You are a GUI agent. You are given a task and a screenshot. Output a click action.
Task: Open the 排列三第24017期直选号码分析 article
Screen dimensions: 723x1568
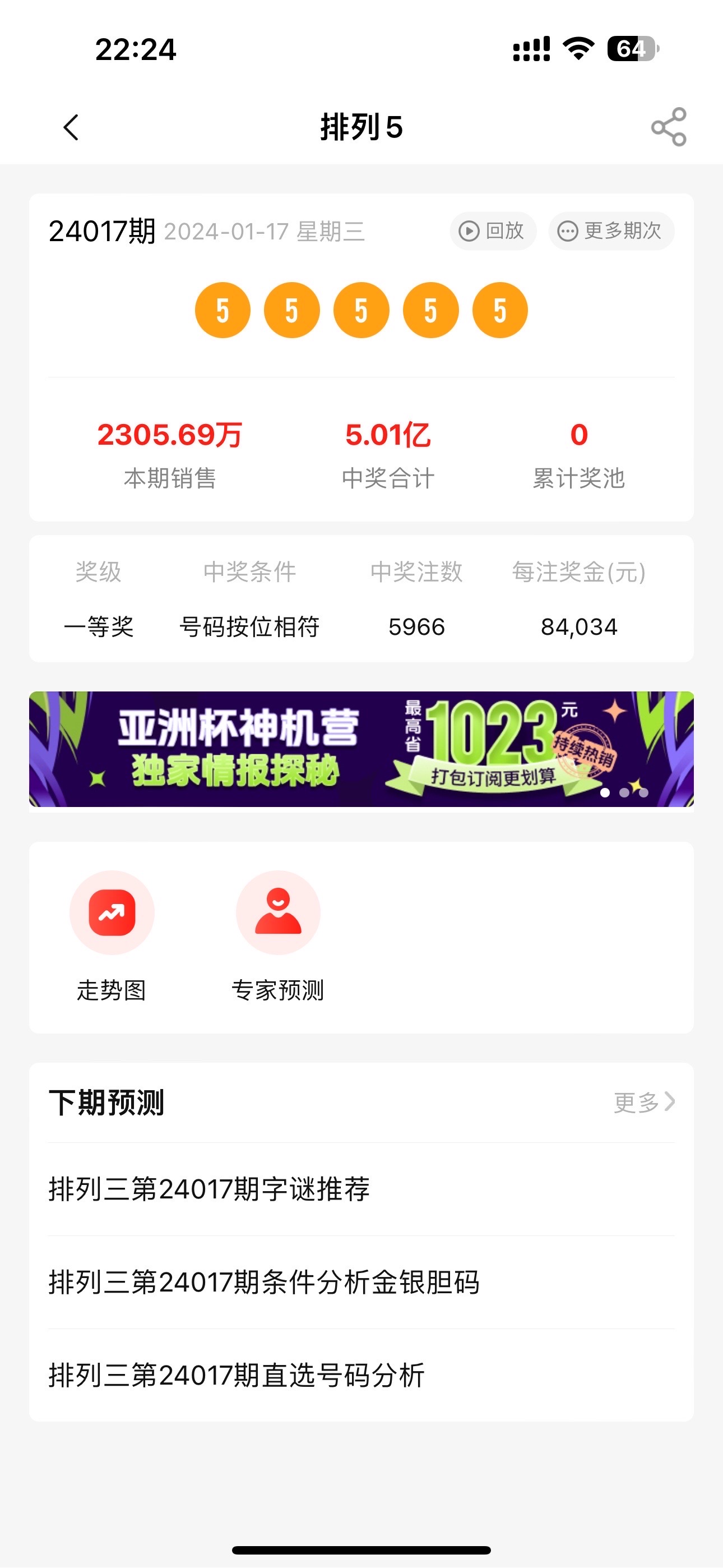click(x=236, y=1376)
